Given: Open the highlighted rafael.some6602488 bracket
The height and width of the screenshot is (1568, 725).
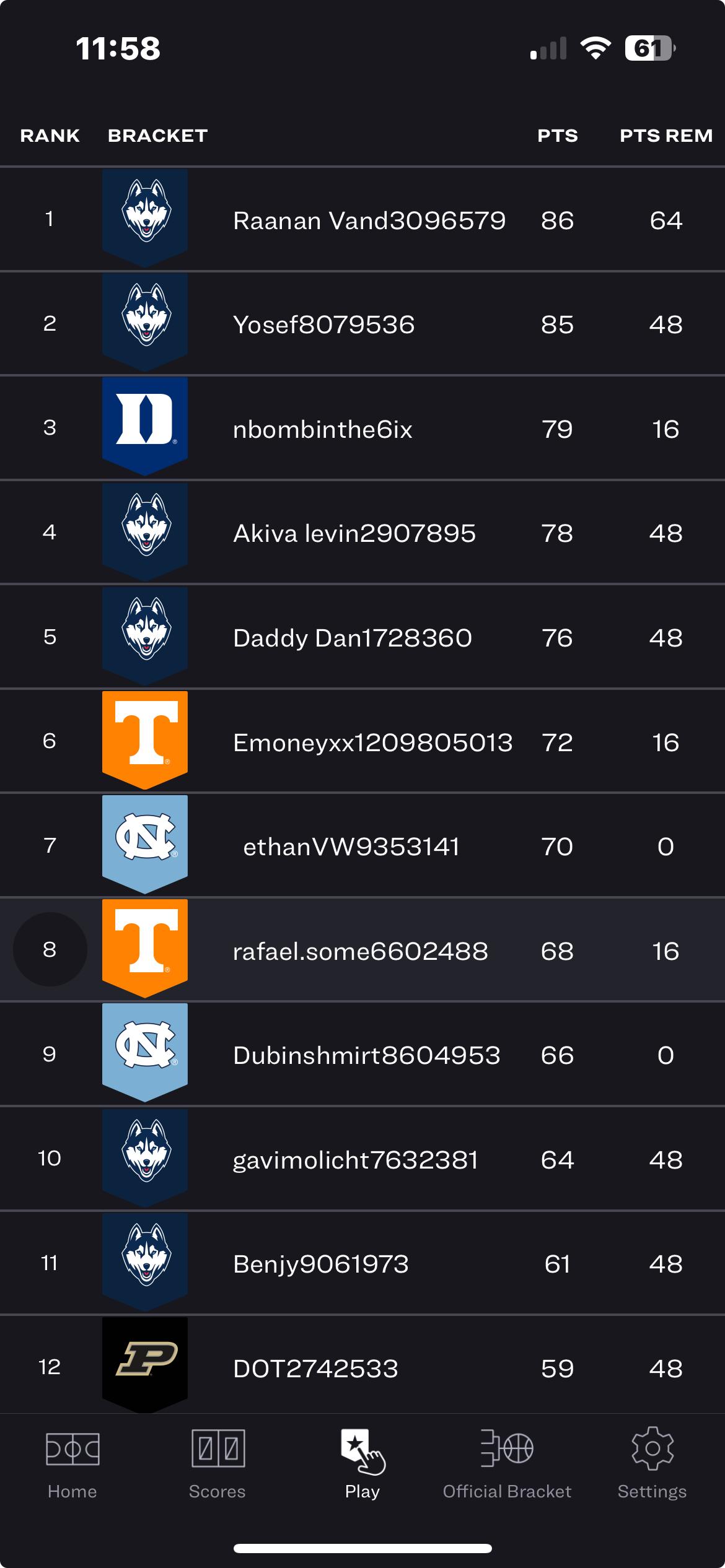Looking at the screenshot, I should tap(360, 951).
